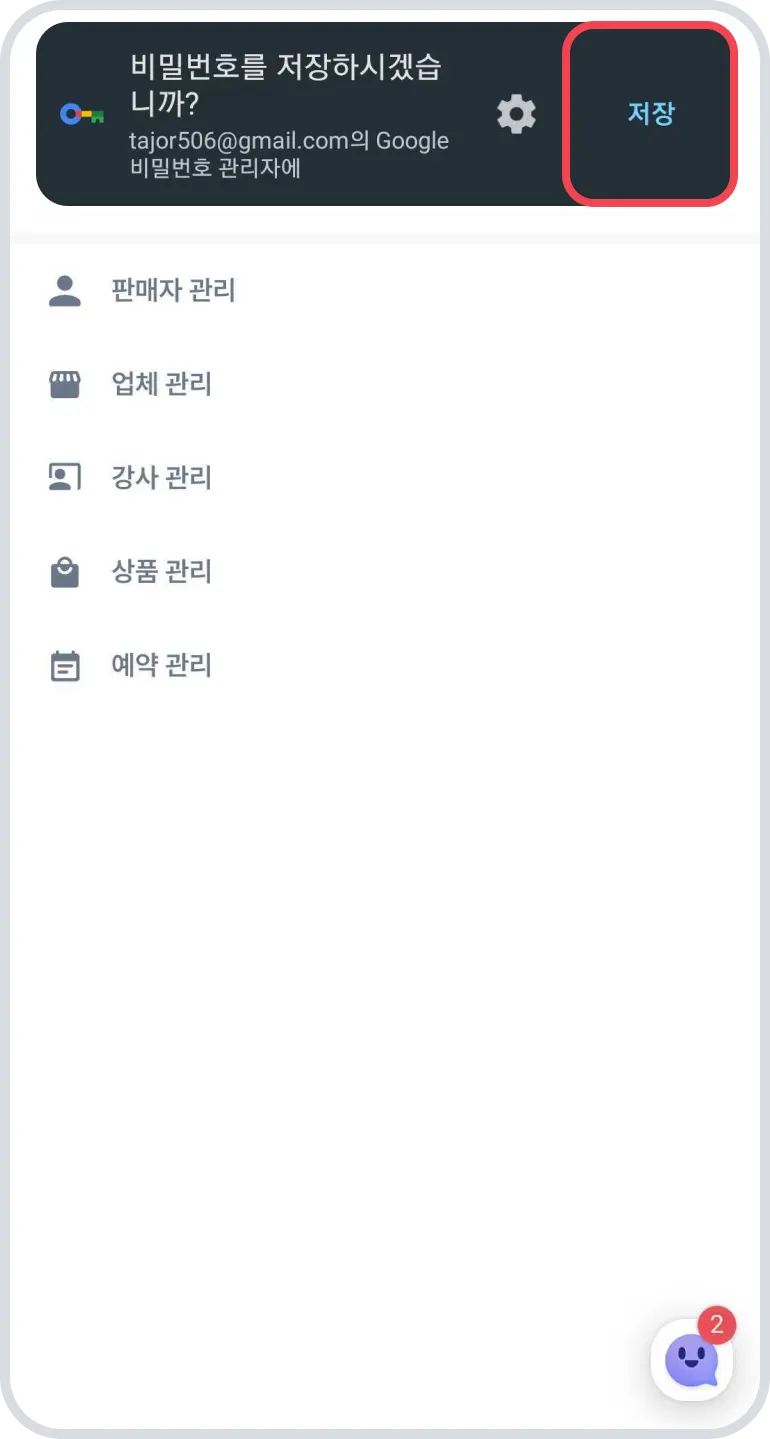This screenshot has width=770, height=1439.
Task: Open 상품 관리 section
Action: (161, 572)
